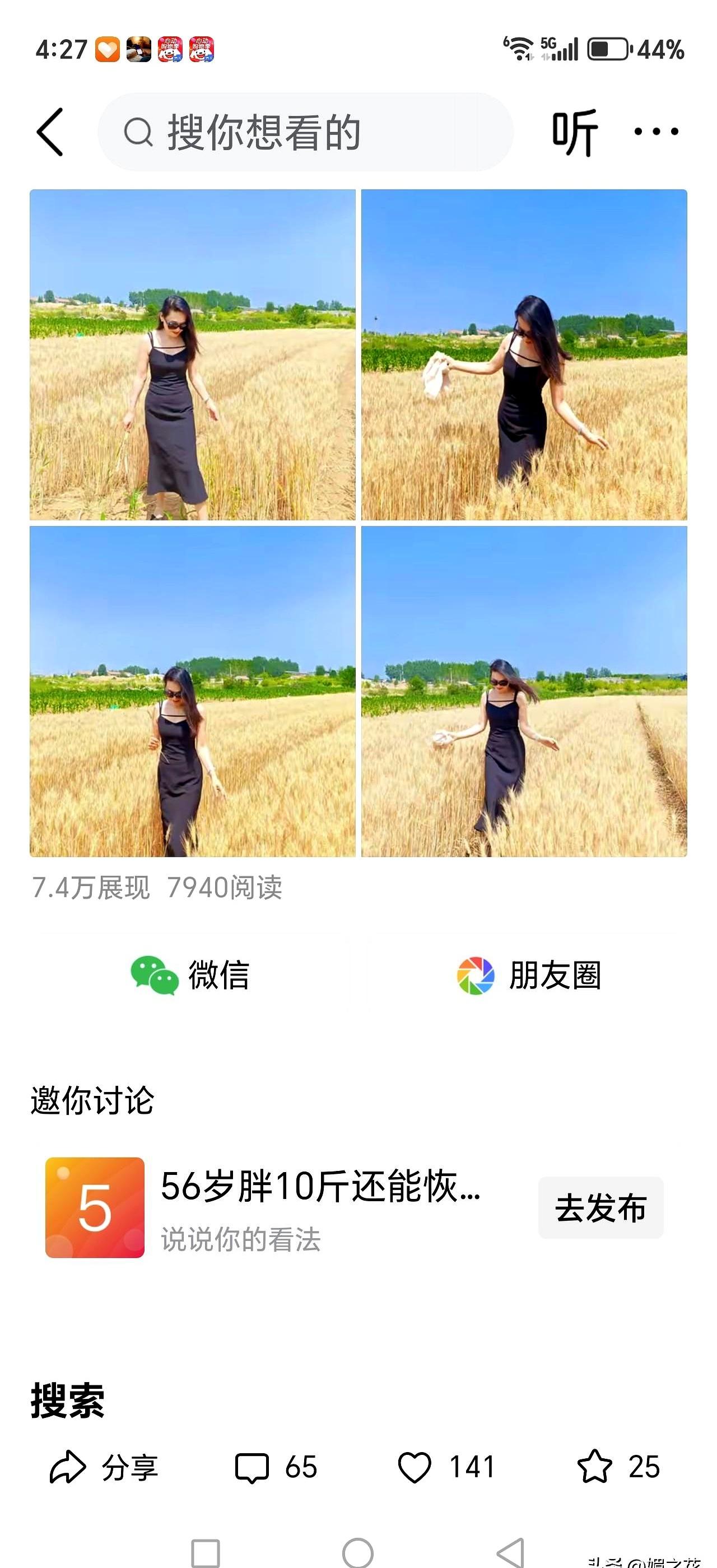Open the three-dot overflow menu

click(656, 132)
